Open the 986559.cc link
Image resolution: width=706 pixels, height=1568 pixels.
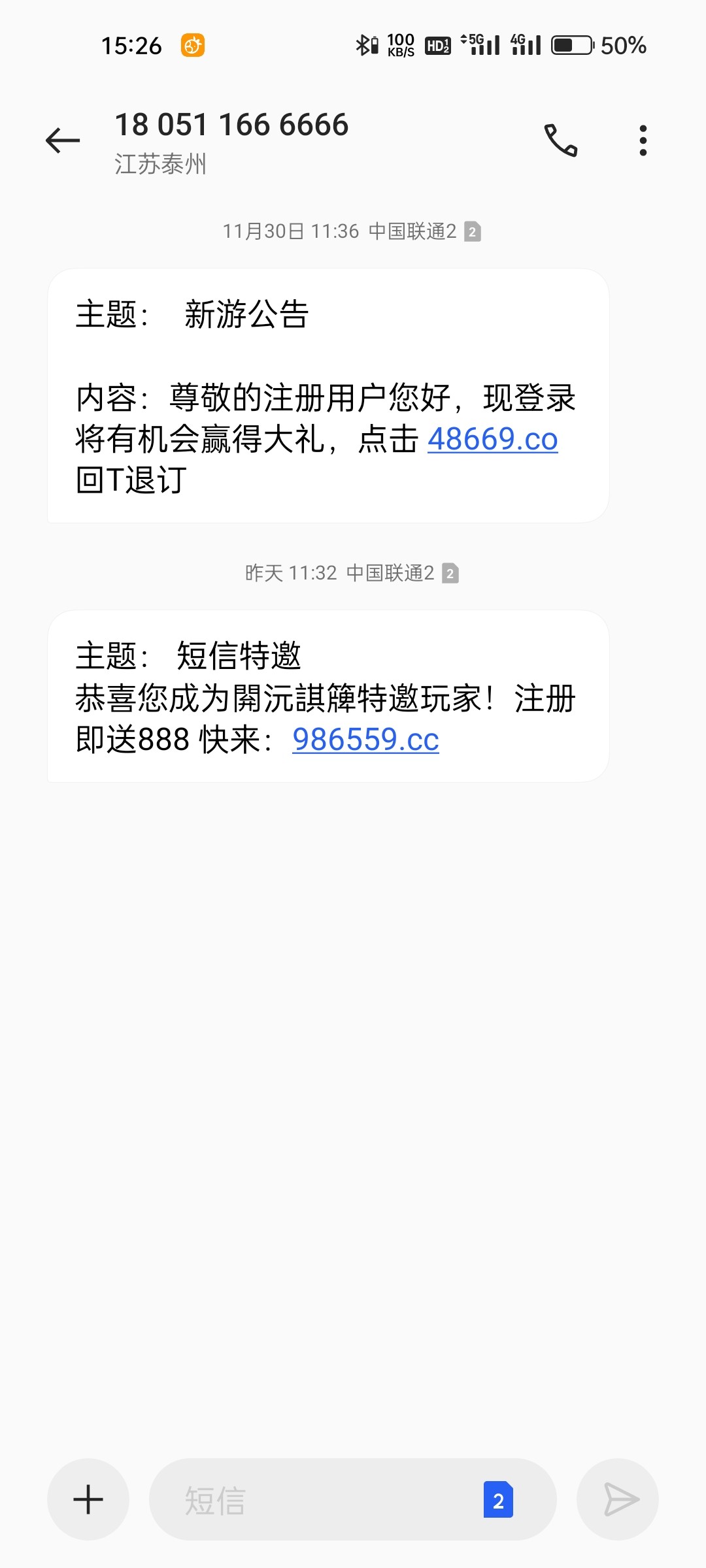click(x=365, y=740)
